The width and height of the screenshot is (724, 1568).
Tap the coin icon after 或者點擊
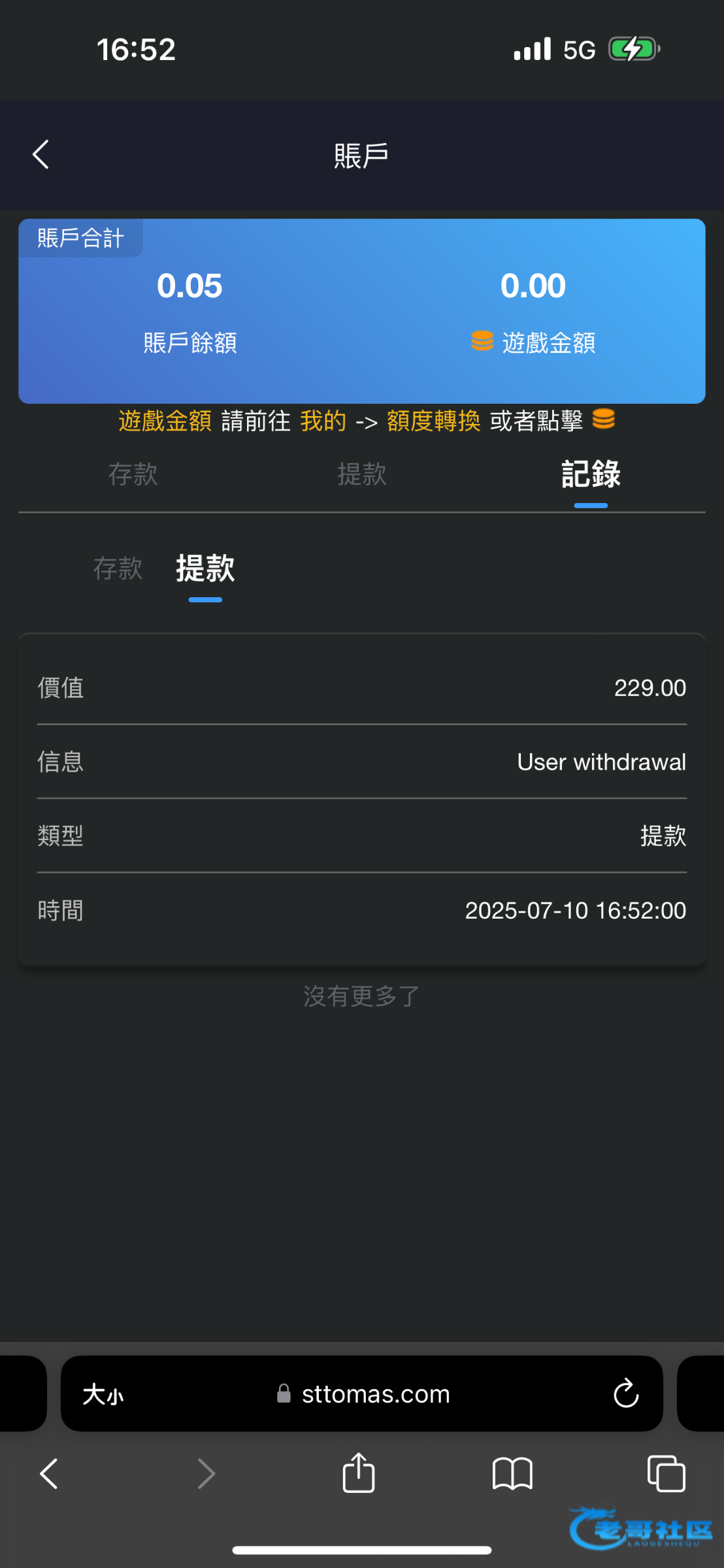click(603, 419)
